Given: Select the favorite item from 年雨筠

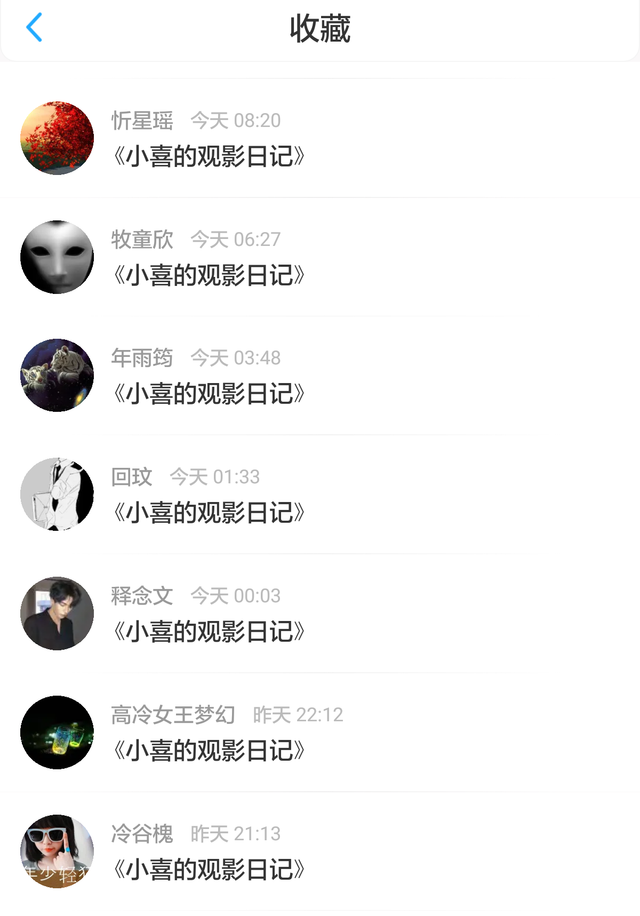Looking at the screenshot, I should pyautogui.click(x=320, y=376).
